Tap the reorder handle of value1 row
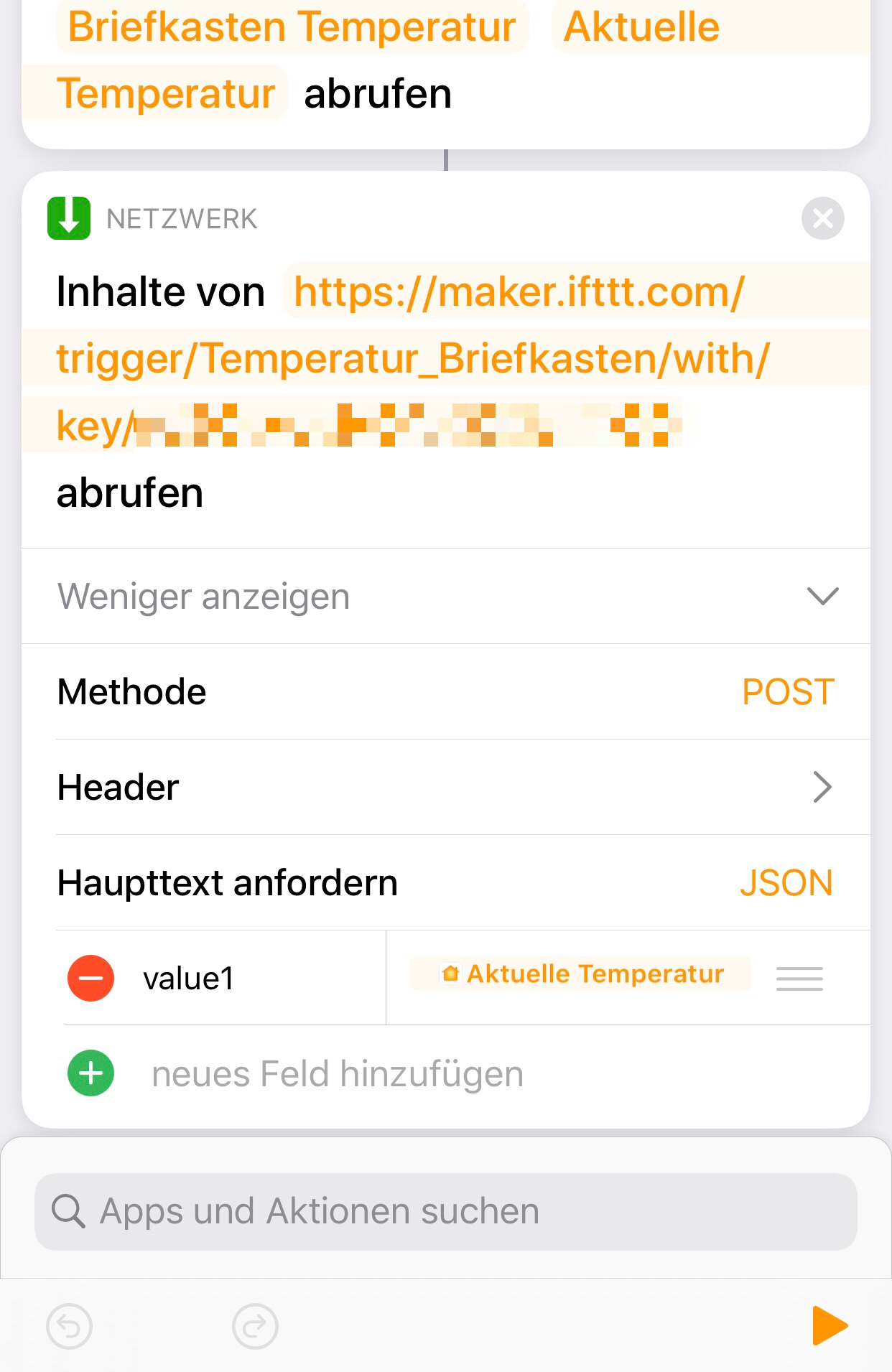Viewport: 892px width, 1372px height. pos(799,979)
